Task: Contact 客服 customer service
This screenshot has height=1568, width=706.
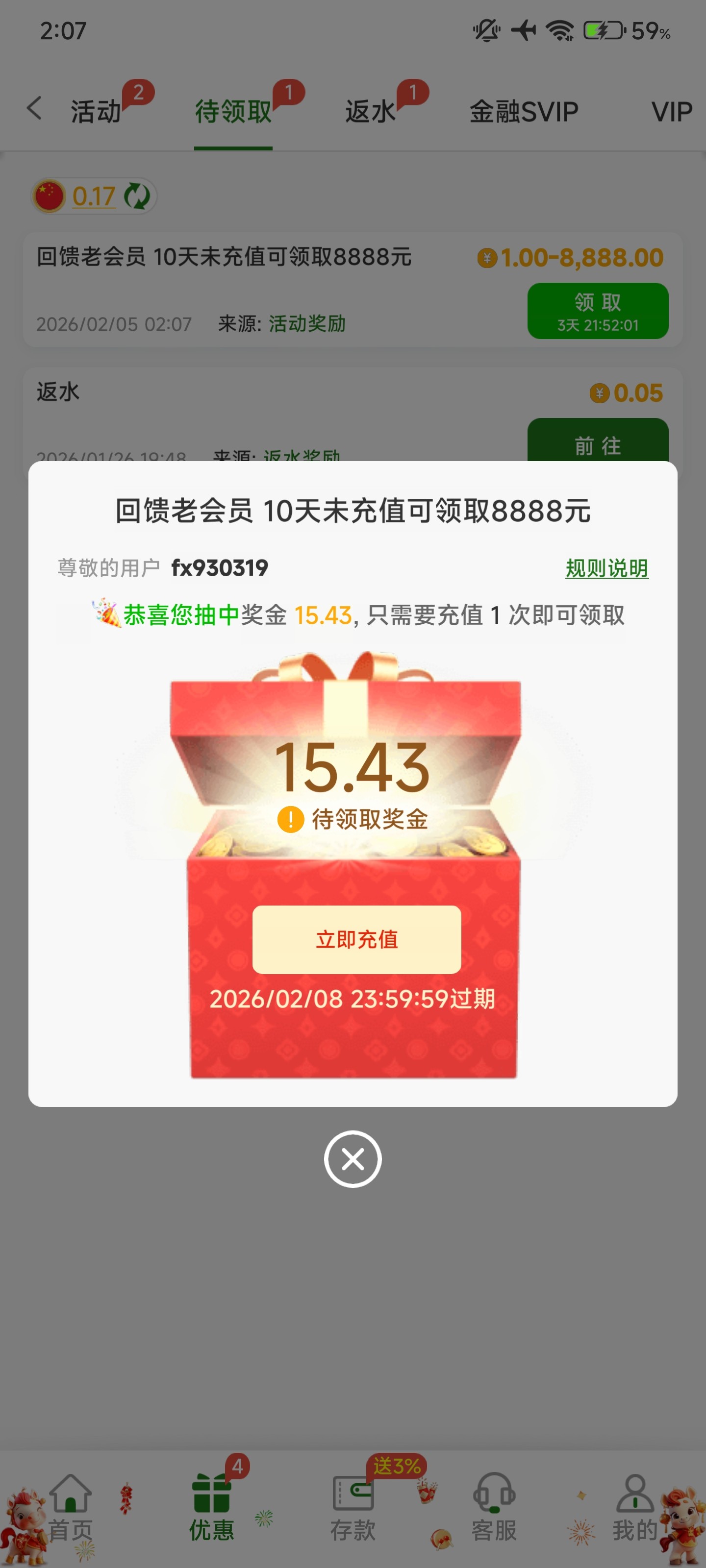Action: click(494, 1507)
